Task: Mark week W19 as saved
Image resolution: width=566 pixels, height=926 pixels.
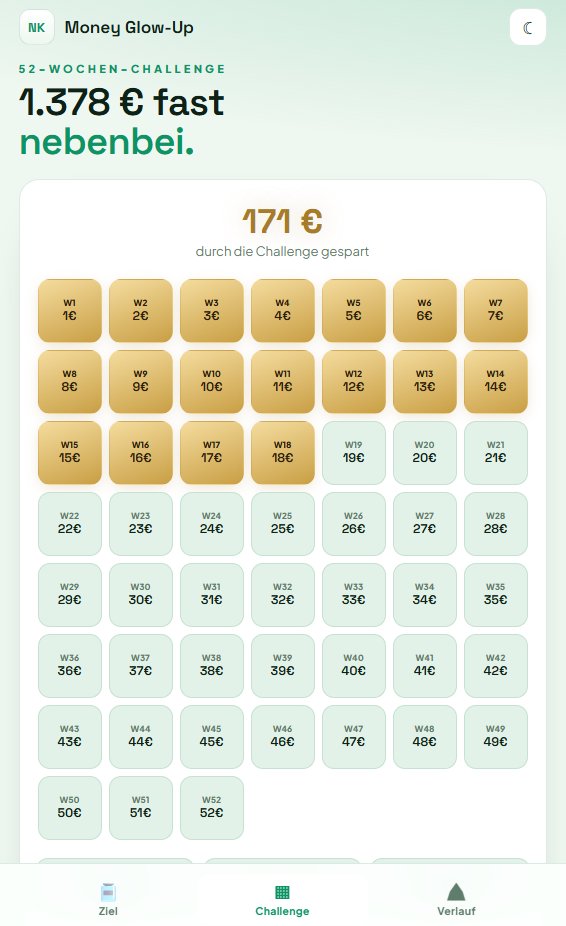Action: (354, 453)
